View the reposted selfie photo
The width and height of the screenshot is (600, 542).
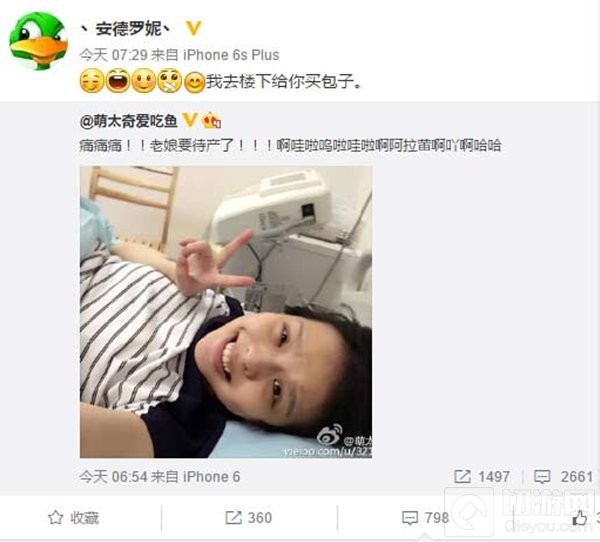(225, 312)
